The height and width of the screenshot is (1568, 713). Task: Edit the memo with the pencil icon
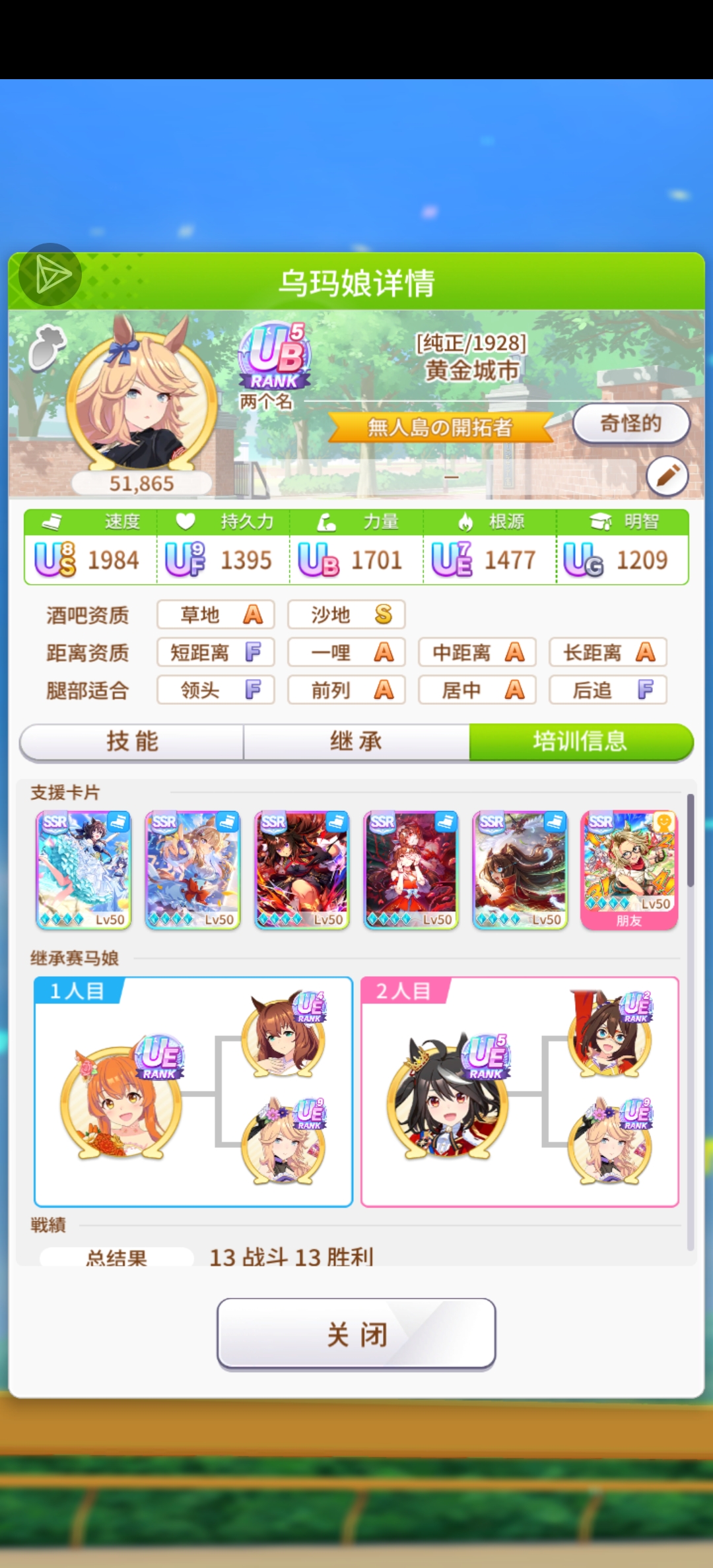667,476
